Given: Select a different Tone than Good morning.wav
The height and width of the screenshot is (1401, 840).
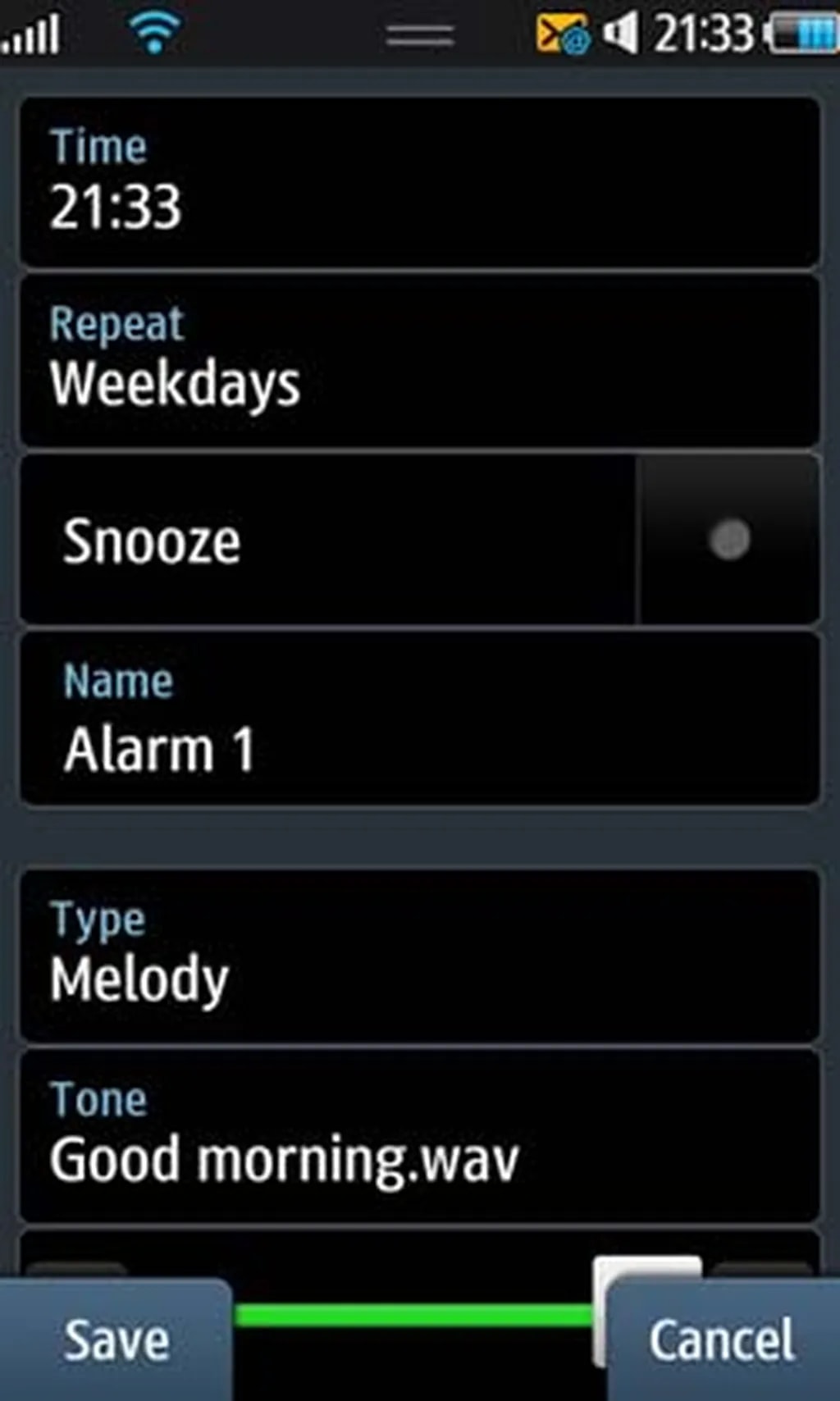Looking at the screenshot, I should click(x=419, y=1136).
